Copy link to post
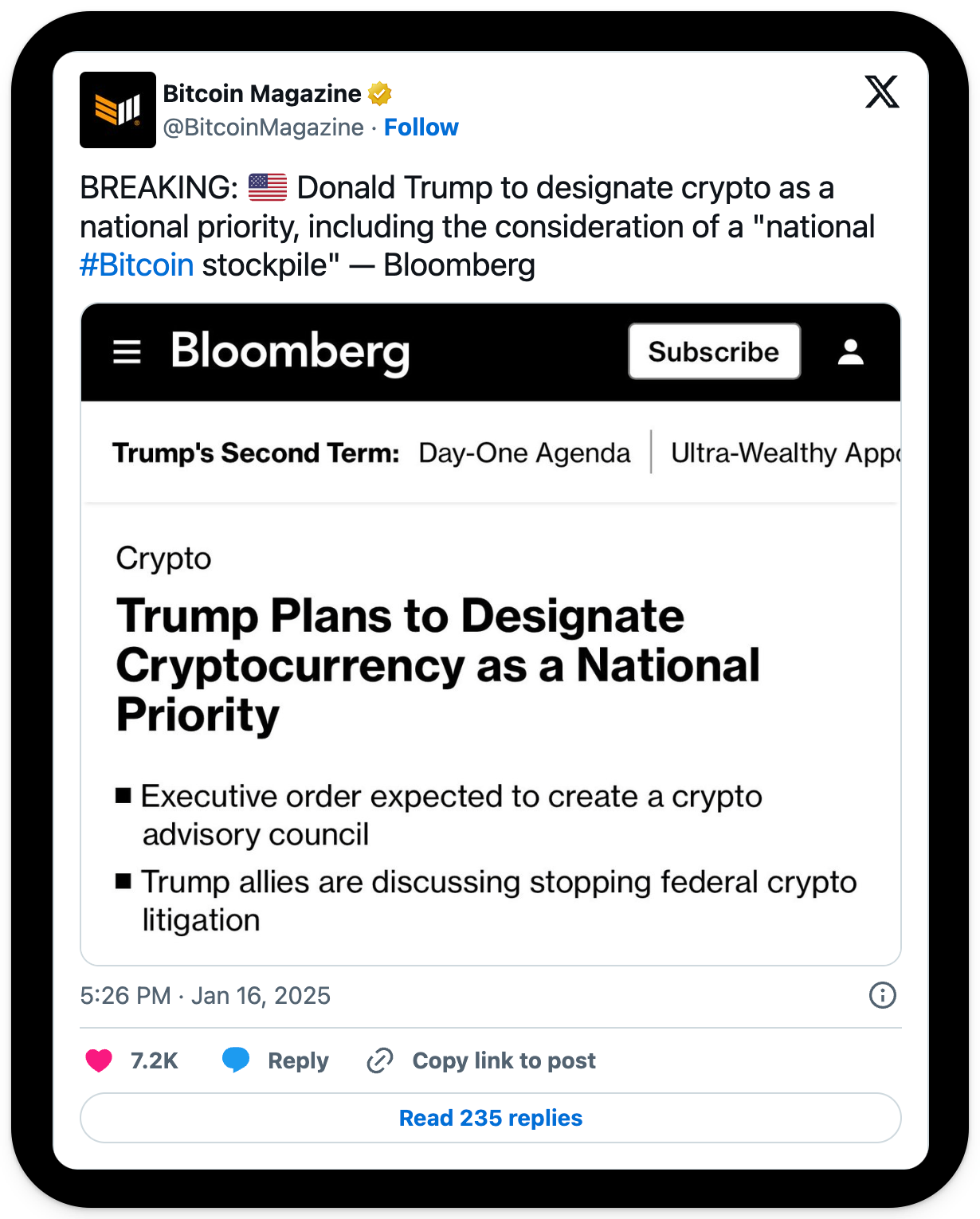Viewport: 980px width, 1219px height. (481, 1060)
